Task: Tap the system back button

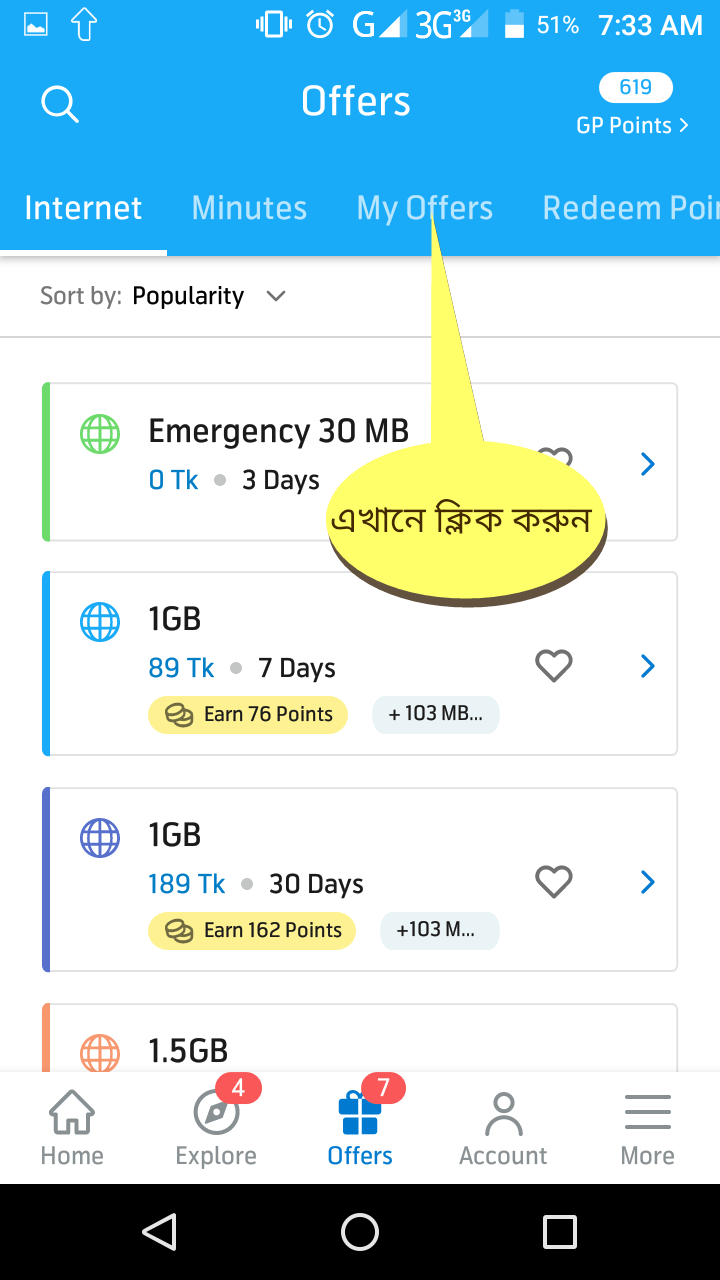Action: pos(160,1232)
